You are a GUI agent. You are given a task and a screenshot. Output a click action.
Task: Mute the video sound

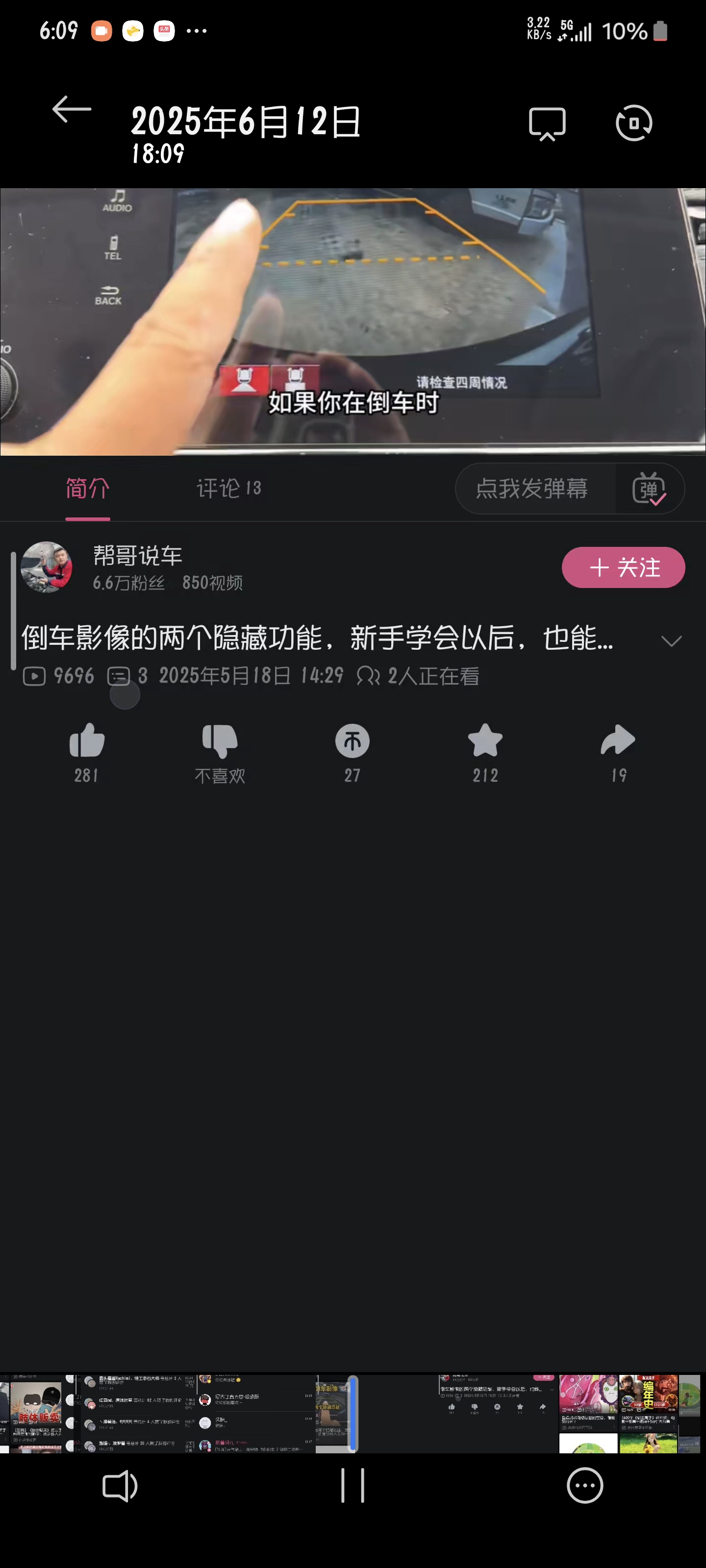click(120, 1487)
